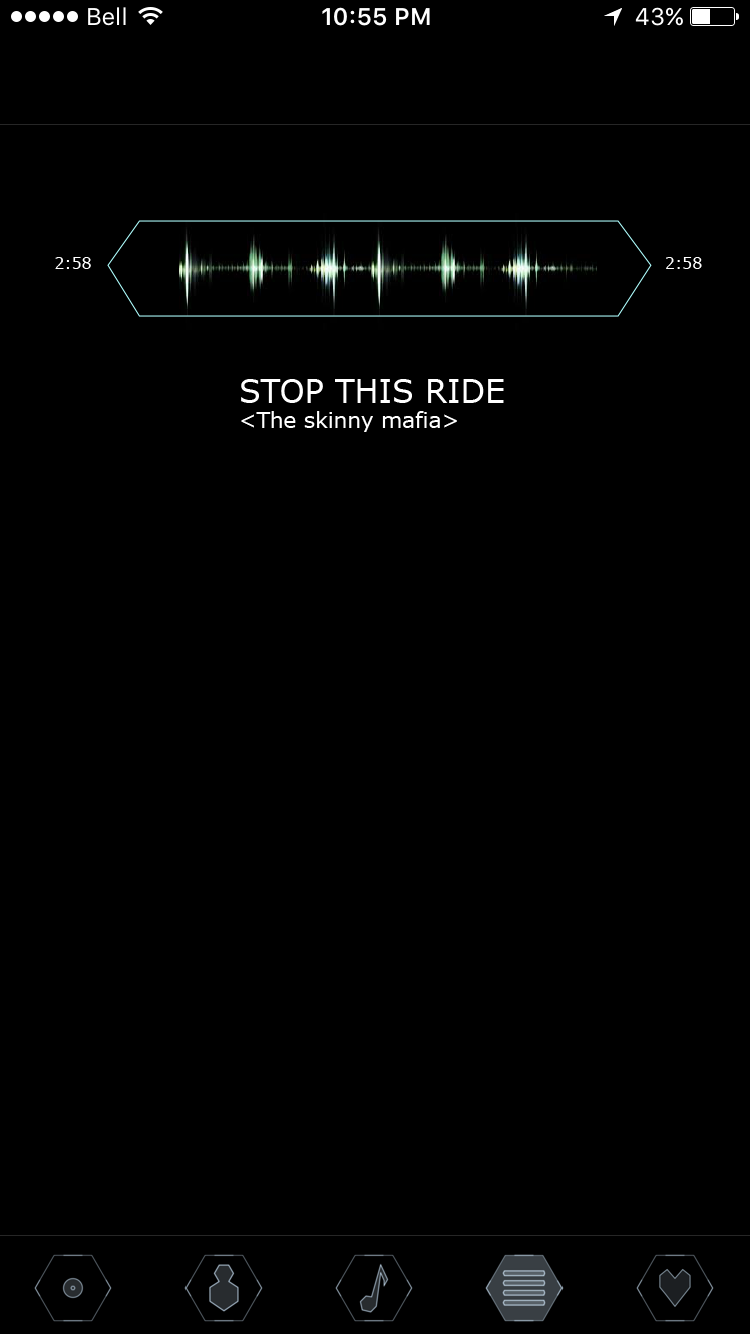Image resolution: width=750 pixels, height=1334 pixels.
Task: Switch to the artists tab
Action: click(224, 1288)
